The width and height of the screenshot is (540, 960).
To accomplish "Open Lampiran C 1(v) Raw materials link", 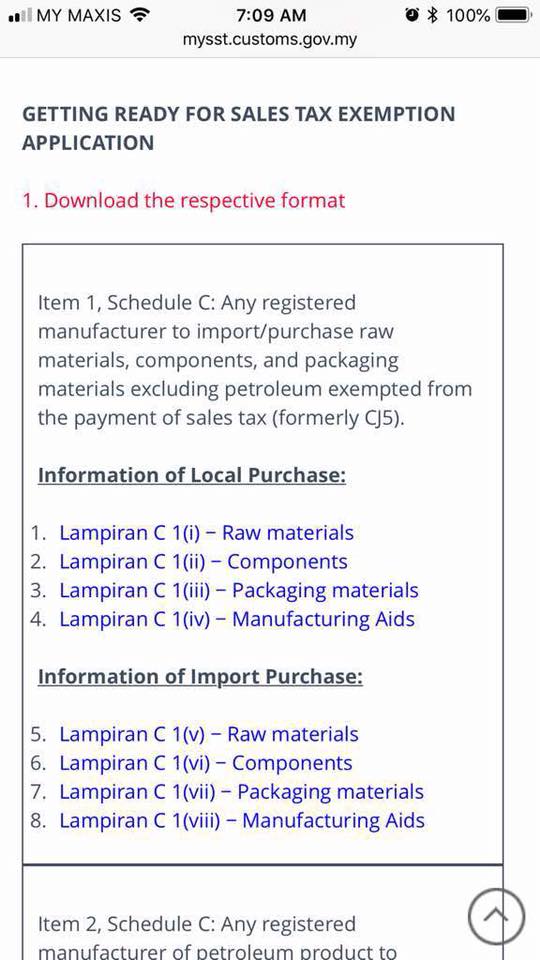I will tap(209, 734).
